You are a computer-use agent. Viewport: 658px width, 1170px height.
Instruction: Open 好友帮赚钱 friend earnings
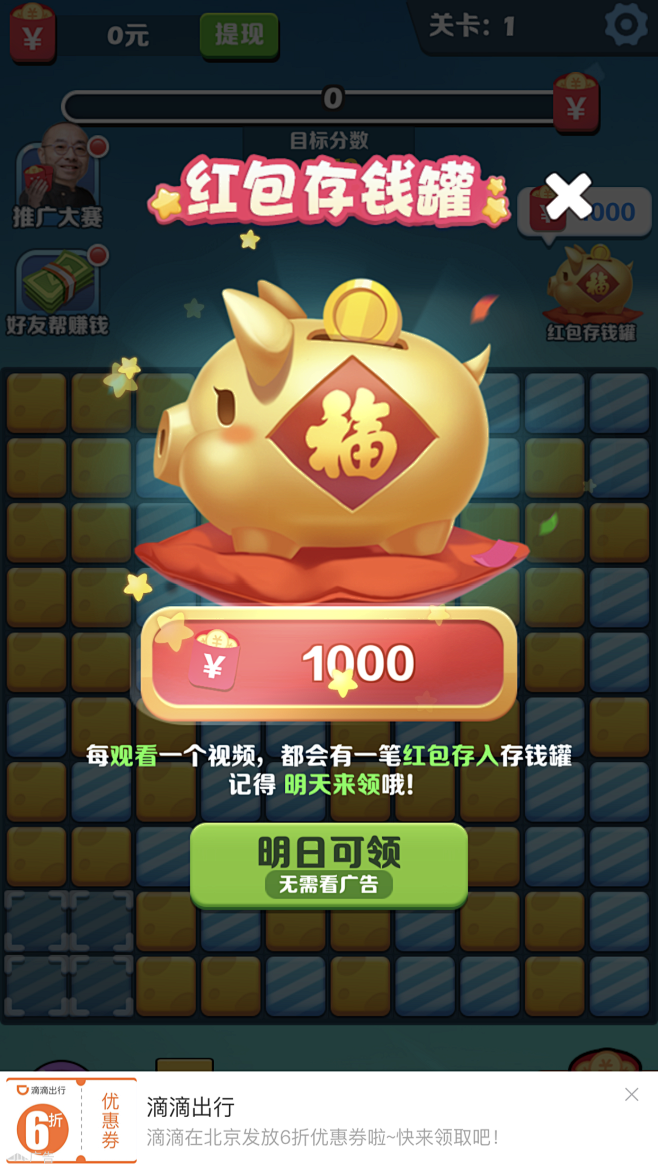tap(57, 292)
